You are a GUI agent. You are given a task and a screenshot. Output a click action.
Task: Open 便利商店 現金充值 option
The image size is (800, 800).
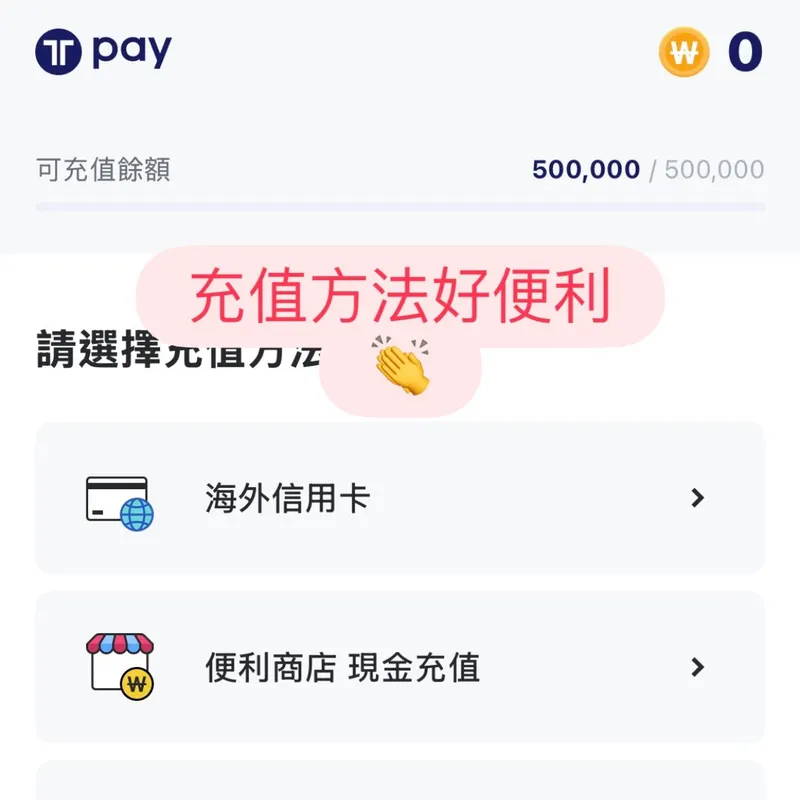click(x=400, y=667)
